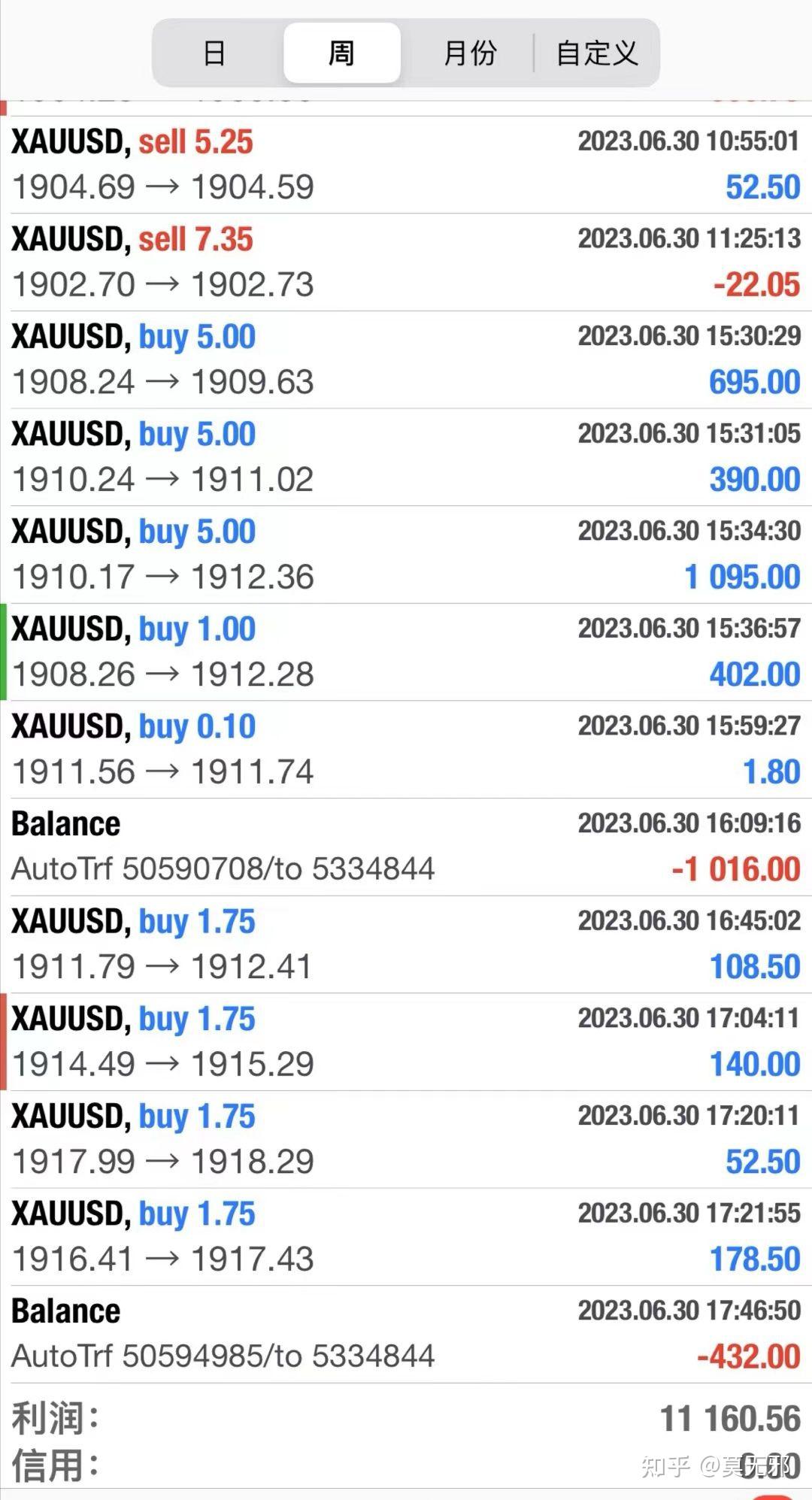Screen dimensions: 812x1500
Task: View the Balance entry of -432.00
Action: point(406,1334)
